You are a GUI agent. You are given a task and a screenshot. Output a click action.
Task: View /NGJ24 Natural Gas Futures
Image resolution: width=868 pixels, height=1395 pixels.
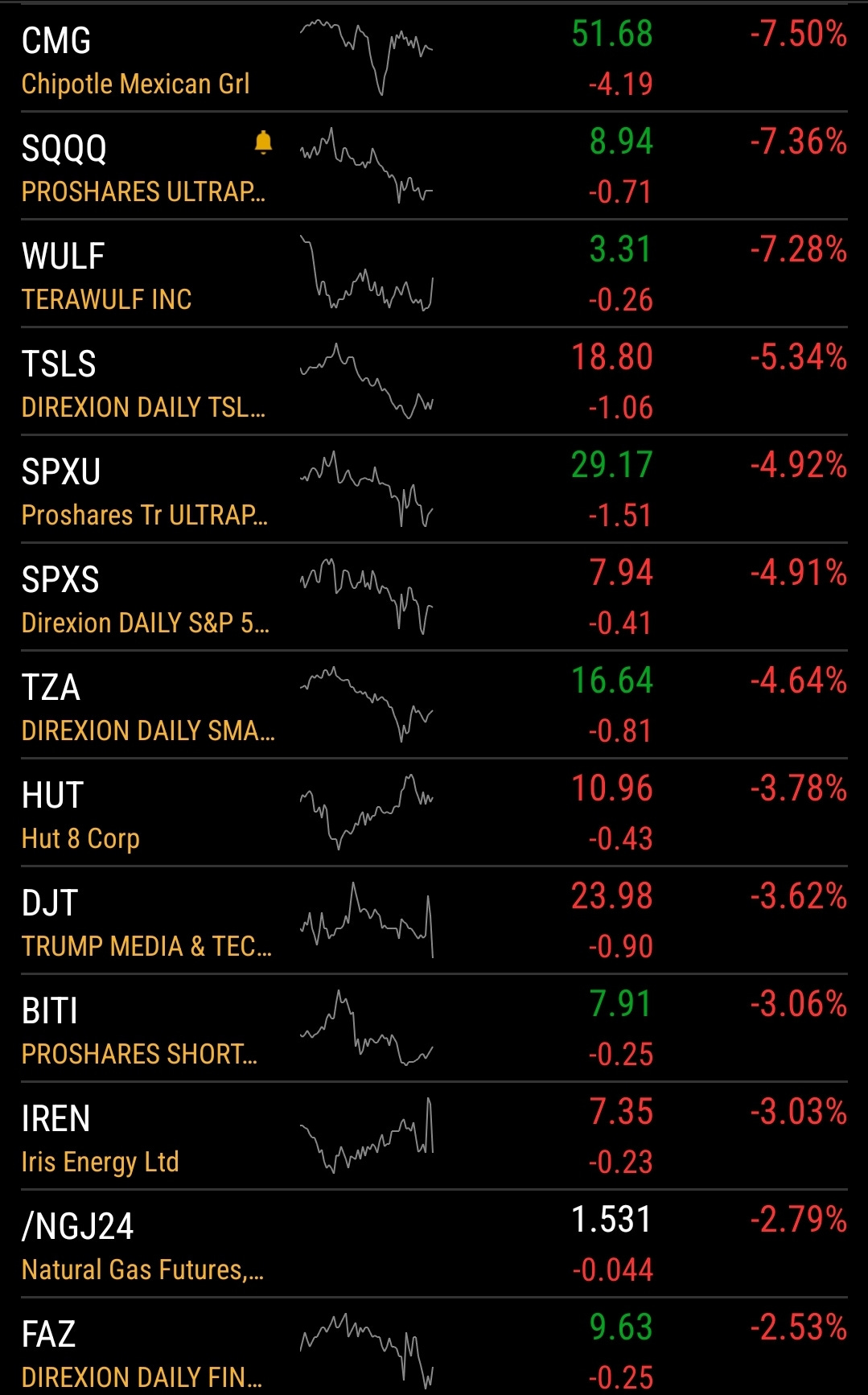click(x=434, y=1244)
